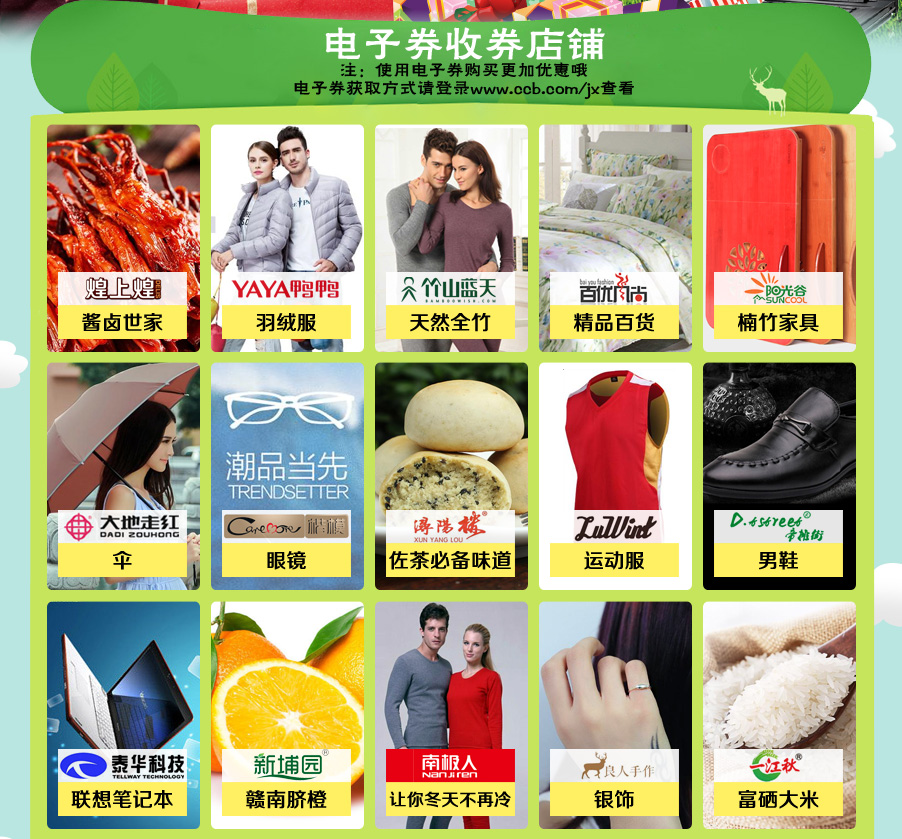Open the 男鞋 store tile

click(779, 476)
